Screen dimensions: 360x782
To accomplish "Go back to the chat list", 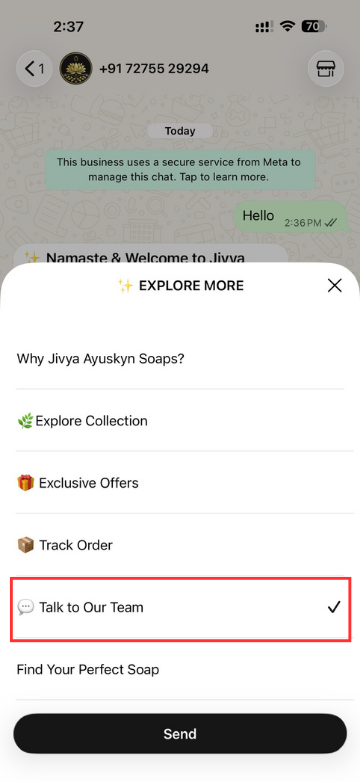I will 34,69.
